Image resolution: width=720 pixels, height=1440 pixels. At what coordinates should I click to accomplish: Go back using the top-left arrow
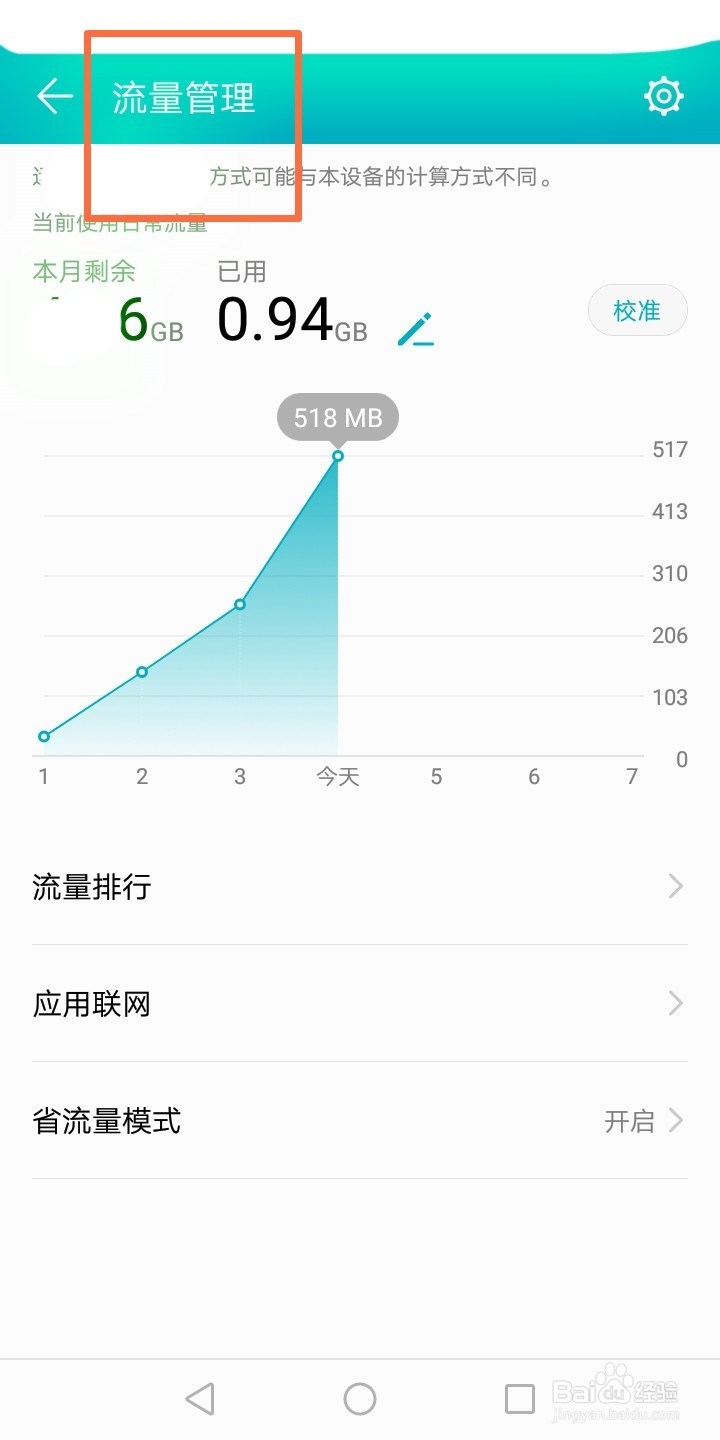pos(55,96)
